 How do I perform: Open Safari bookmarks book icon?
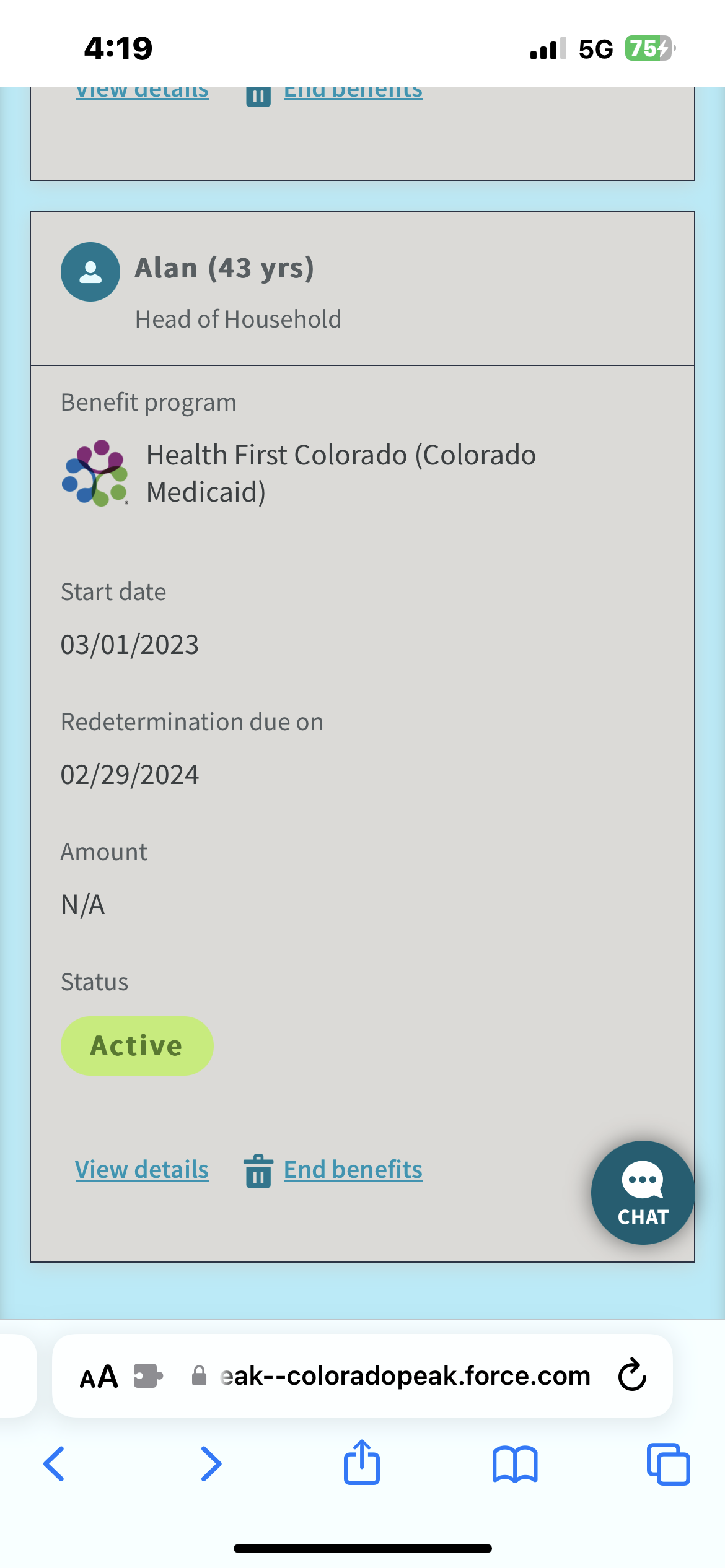click(x=515, y=1464)
